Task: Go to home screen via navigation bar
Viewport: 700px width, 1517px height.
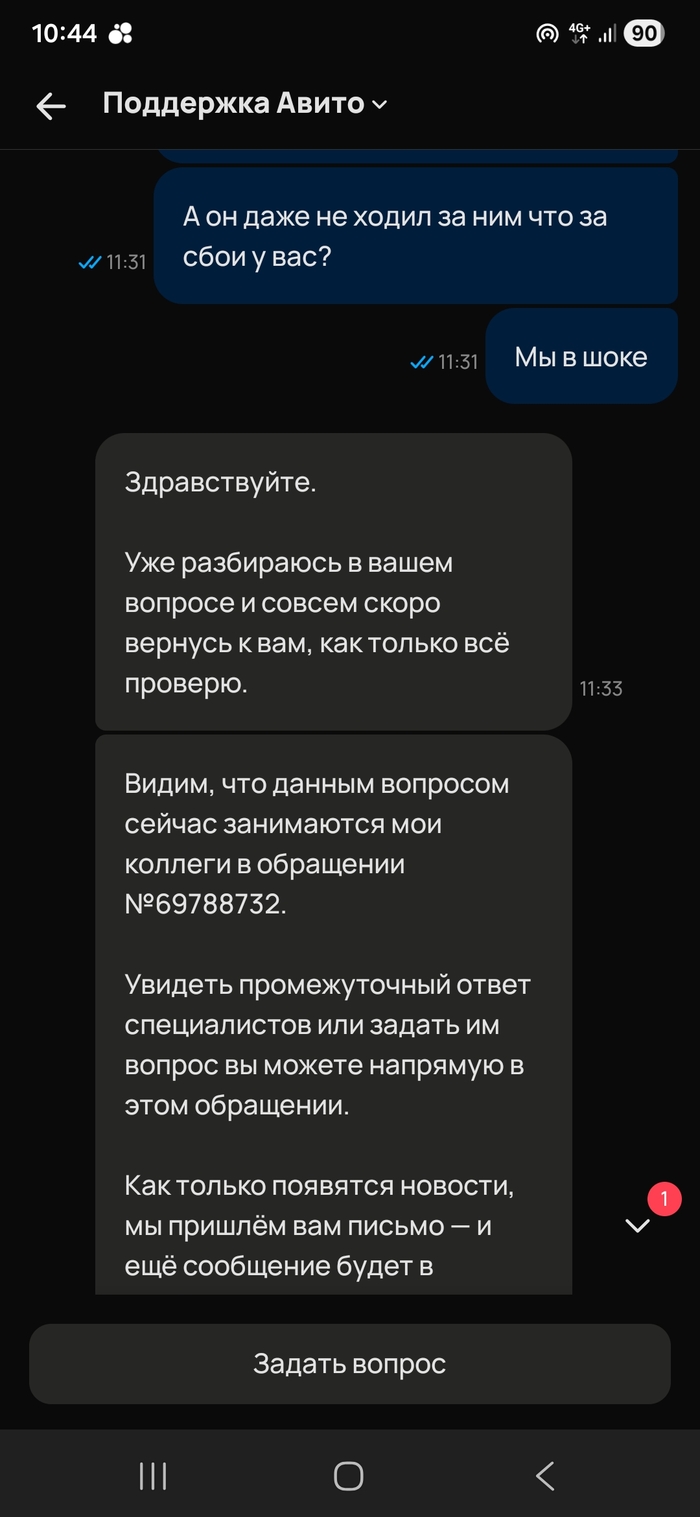Action: tap(348, 1475)
